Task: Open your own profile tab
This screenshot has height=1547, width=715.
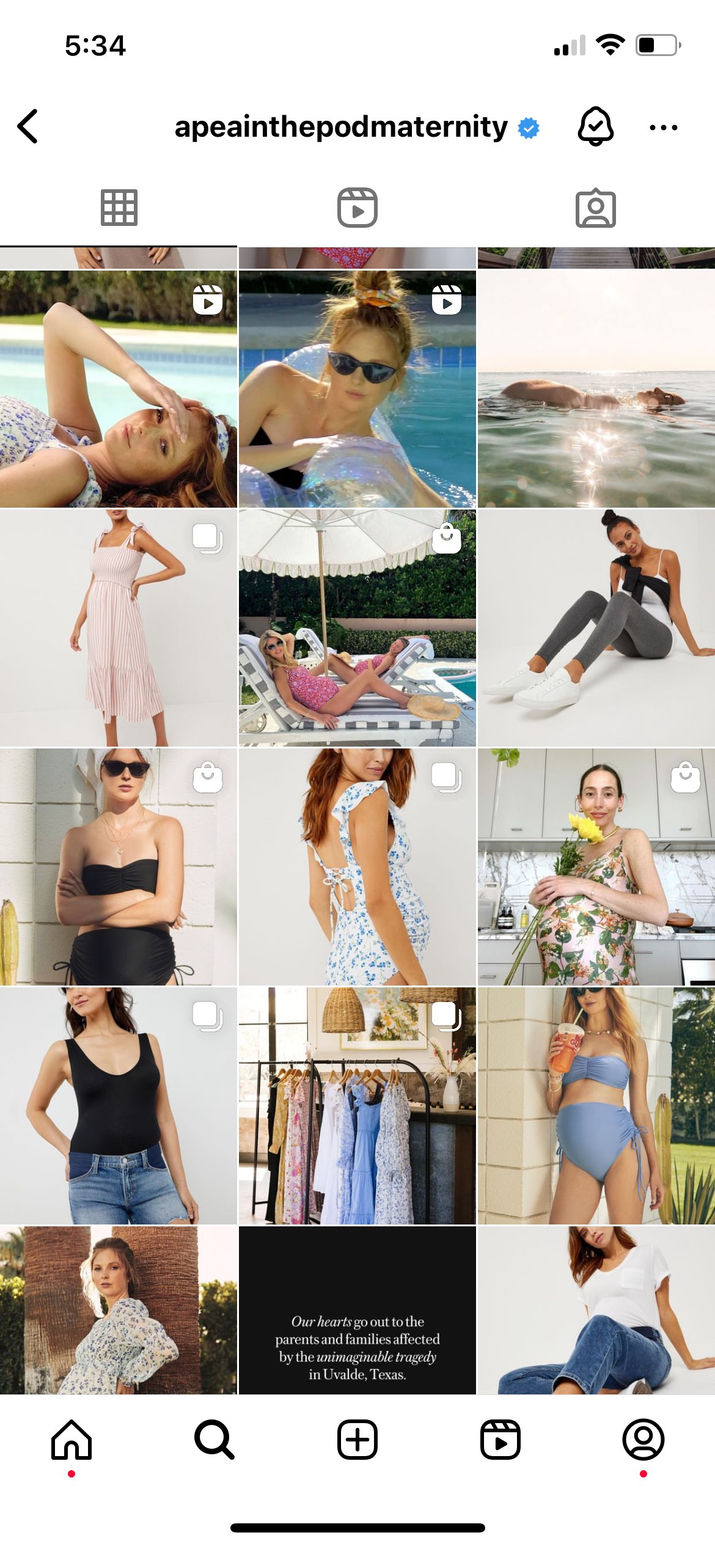Action: (x=643, y=1440)
